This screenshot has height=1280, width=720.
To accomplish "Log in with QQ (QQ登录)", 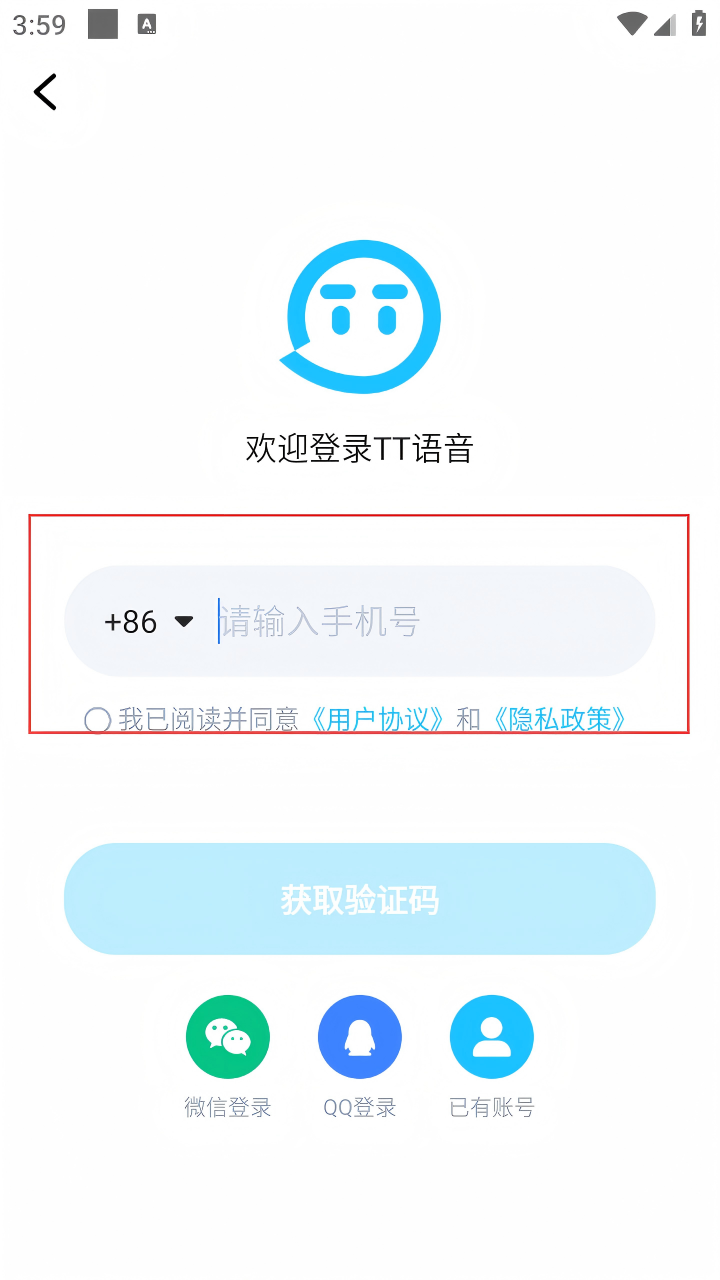I will pos(360,1037).
